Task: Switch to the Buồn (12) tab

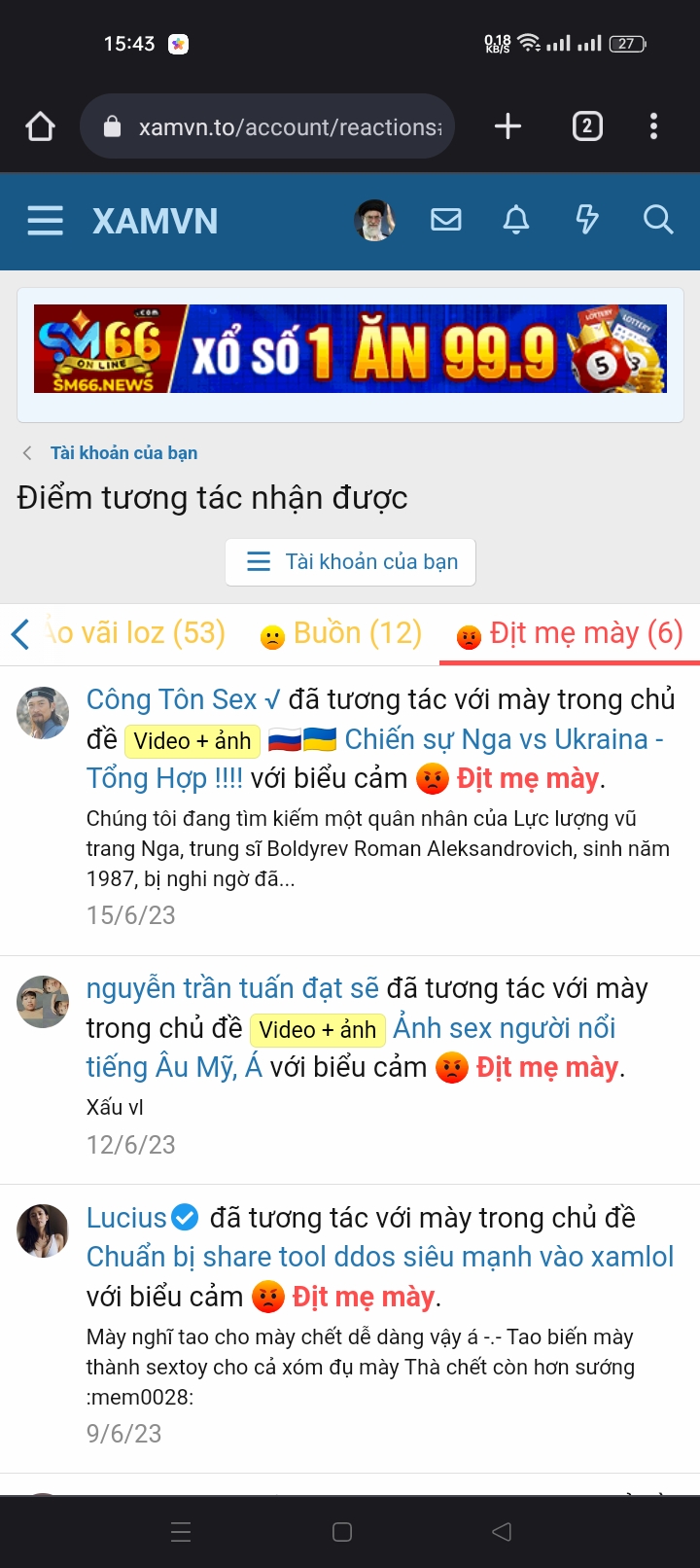Action: pyautogui.click(x=341, y=633)
